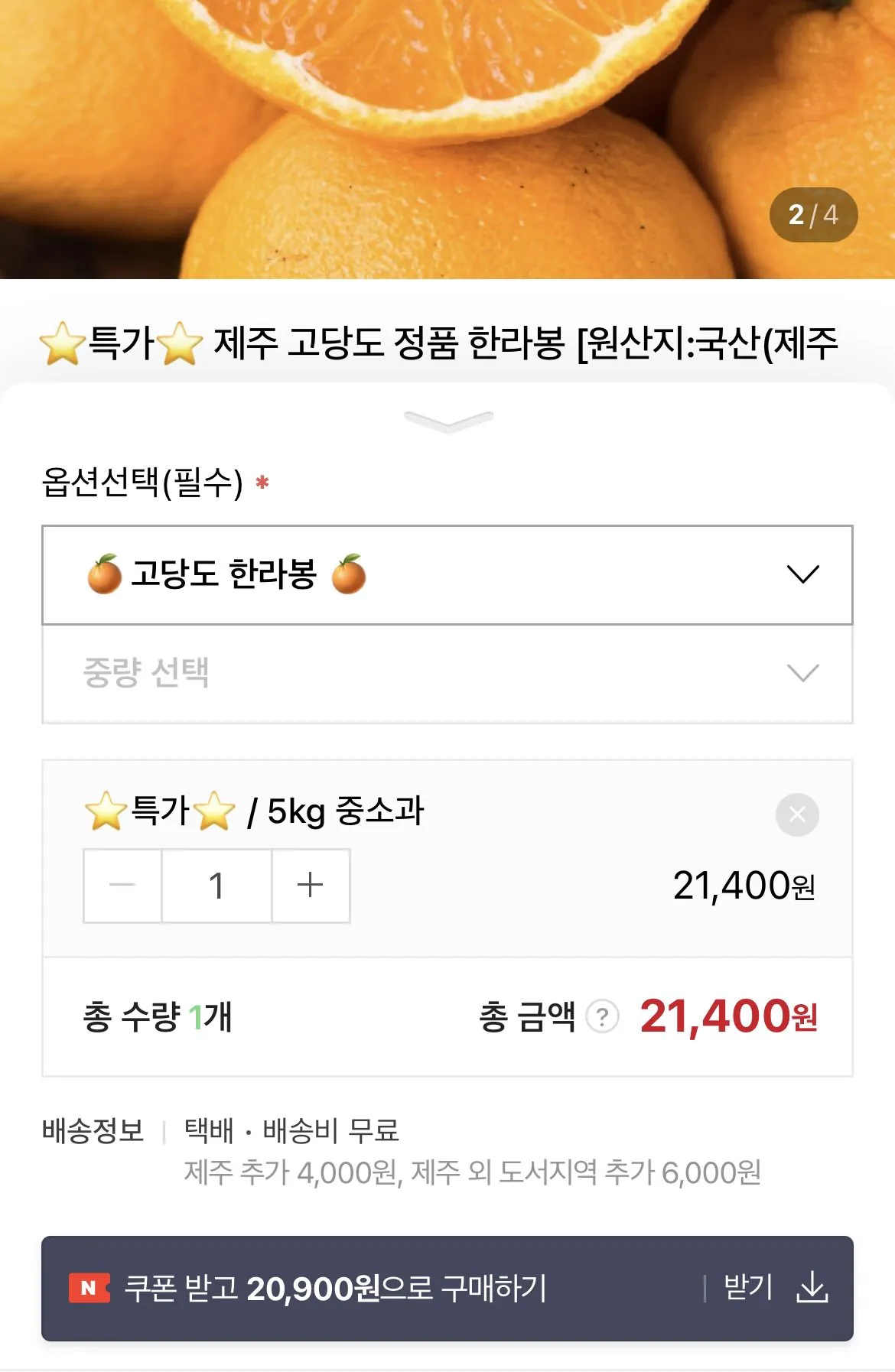
Task: Click the quantity field showing 1
Action: (x=216, y=886)
